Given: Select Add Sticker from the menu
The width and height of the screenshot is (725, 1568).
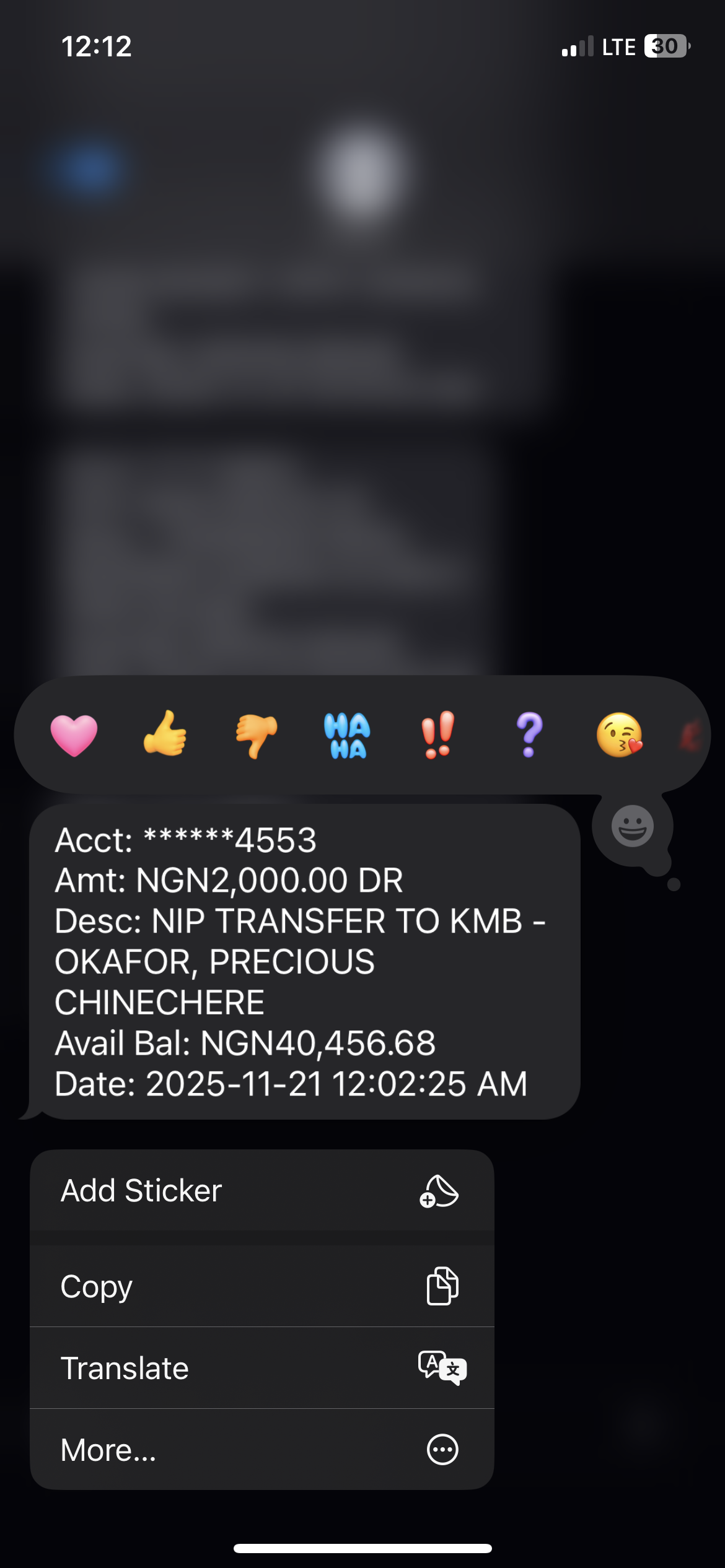Looking at the screenshot, I should [261, 1190].
